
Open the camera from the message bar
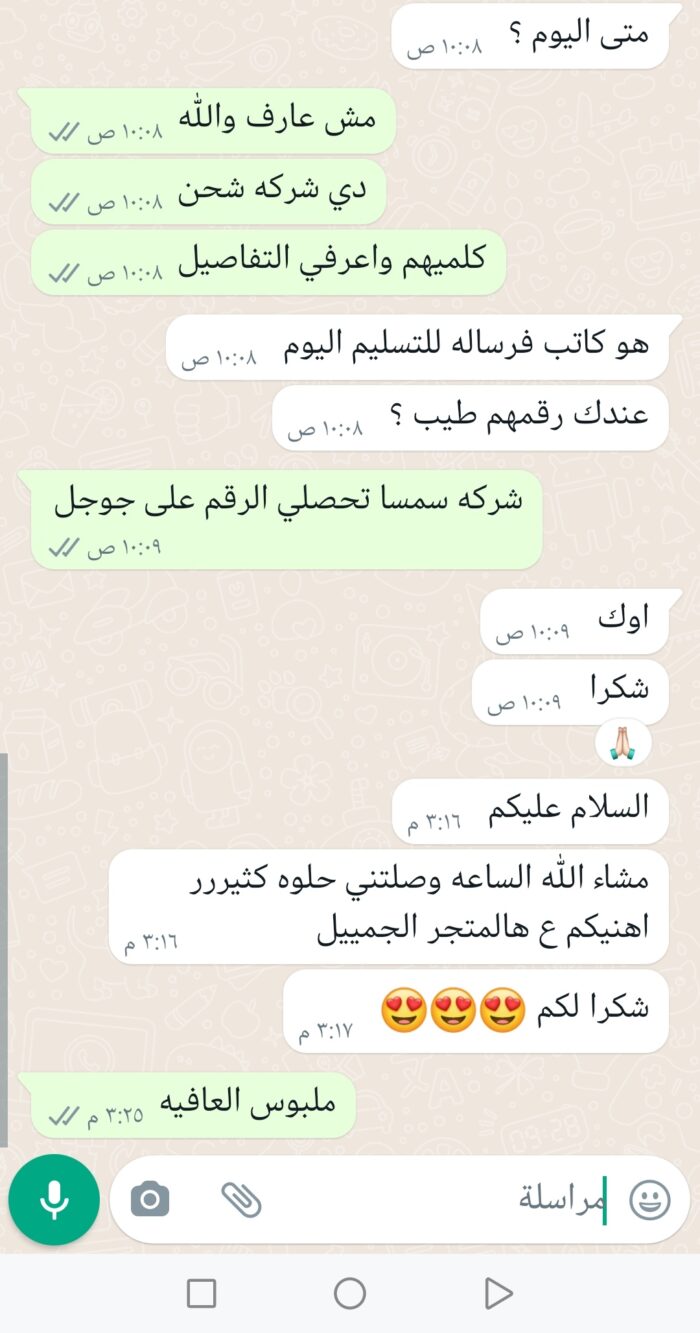150,1199
